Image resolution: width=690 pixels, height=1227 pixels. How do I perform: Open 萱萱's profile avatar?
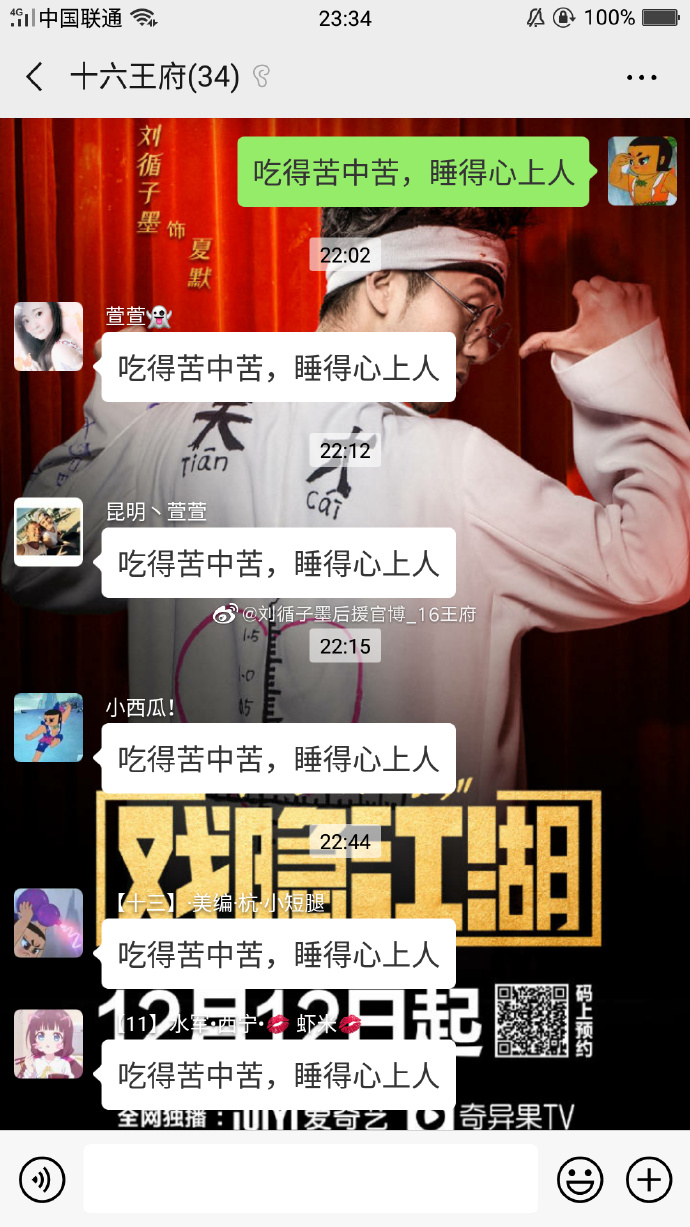pos(48,337)
